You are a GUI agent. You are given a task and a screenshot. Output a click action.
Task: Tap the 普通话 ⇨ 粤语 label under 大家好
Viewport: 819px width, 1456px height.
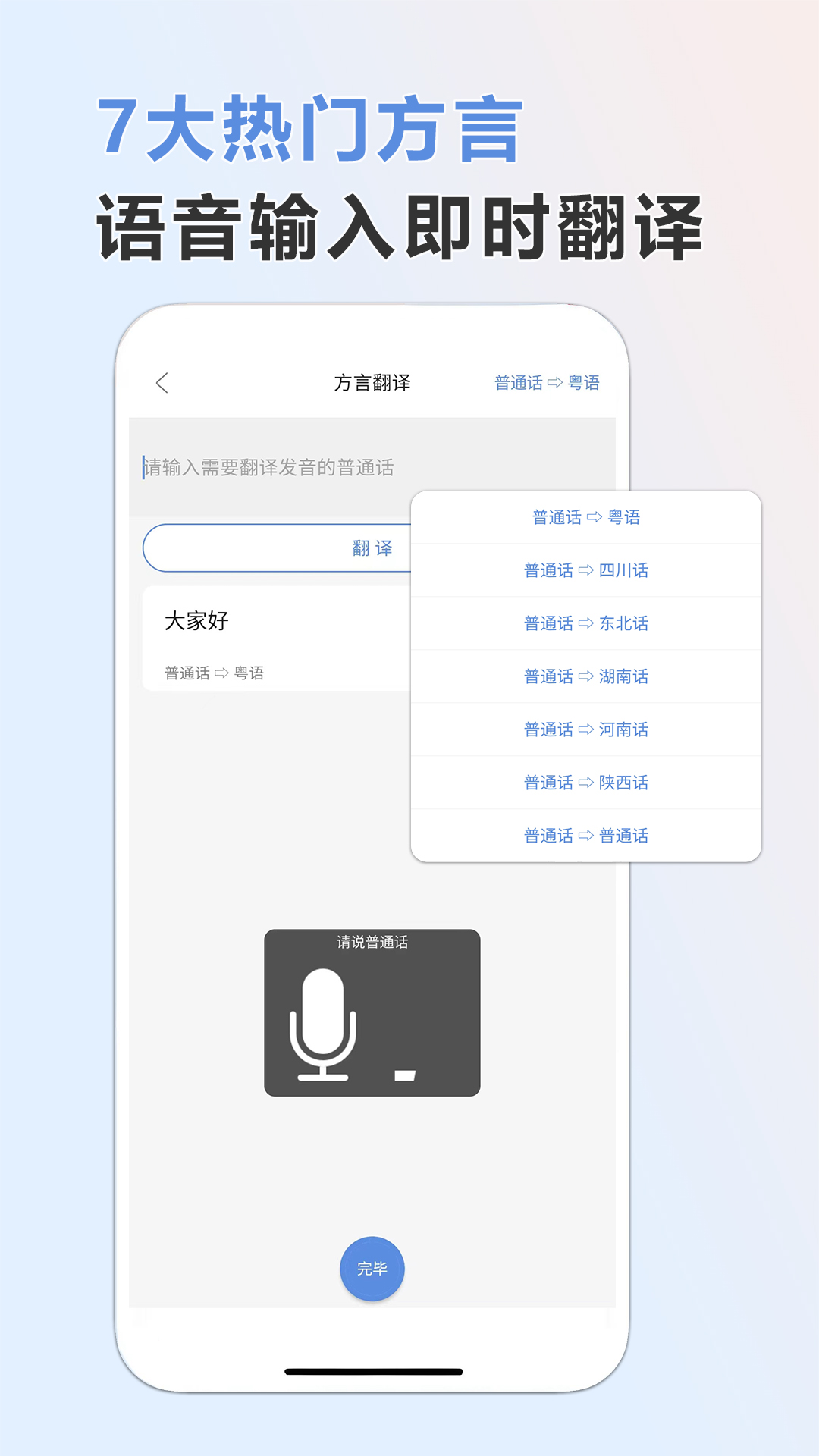(215, 672)
